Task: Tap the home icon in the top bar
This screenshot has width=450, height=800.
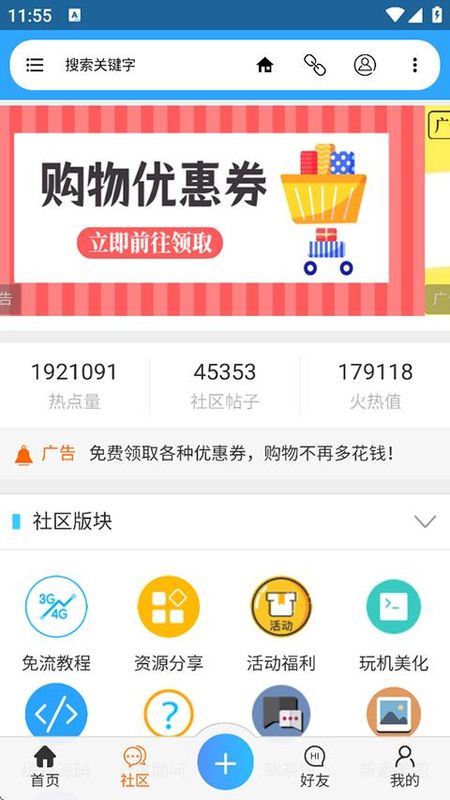Action: click(x=265, y=65)
